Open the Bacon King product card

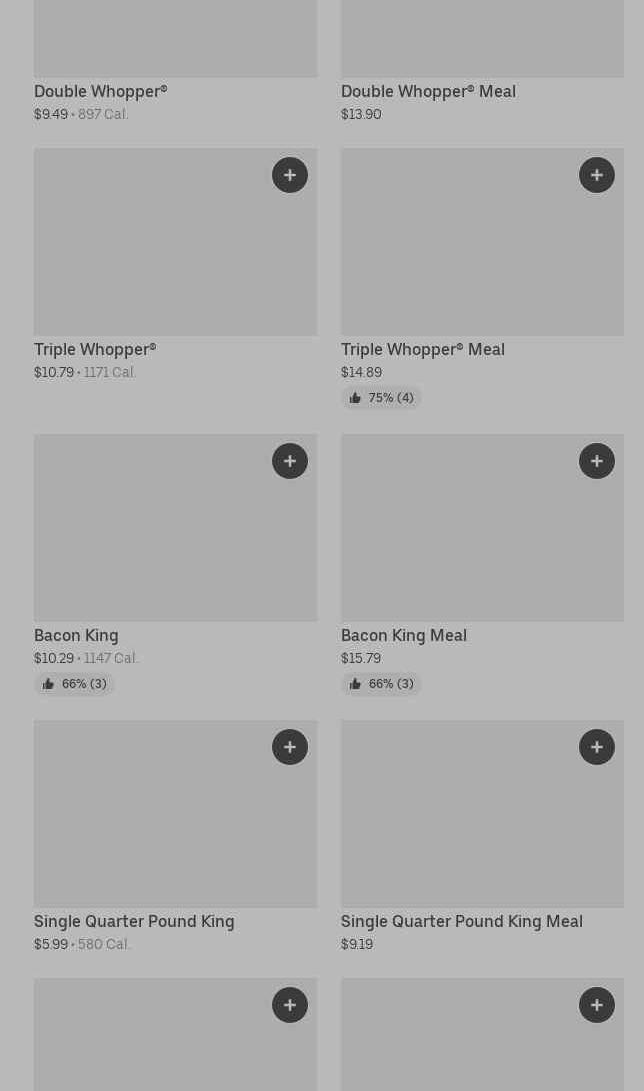(175, 564)
